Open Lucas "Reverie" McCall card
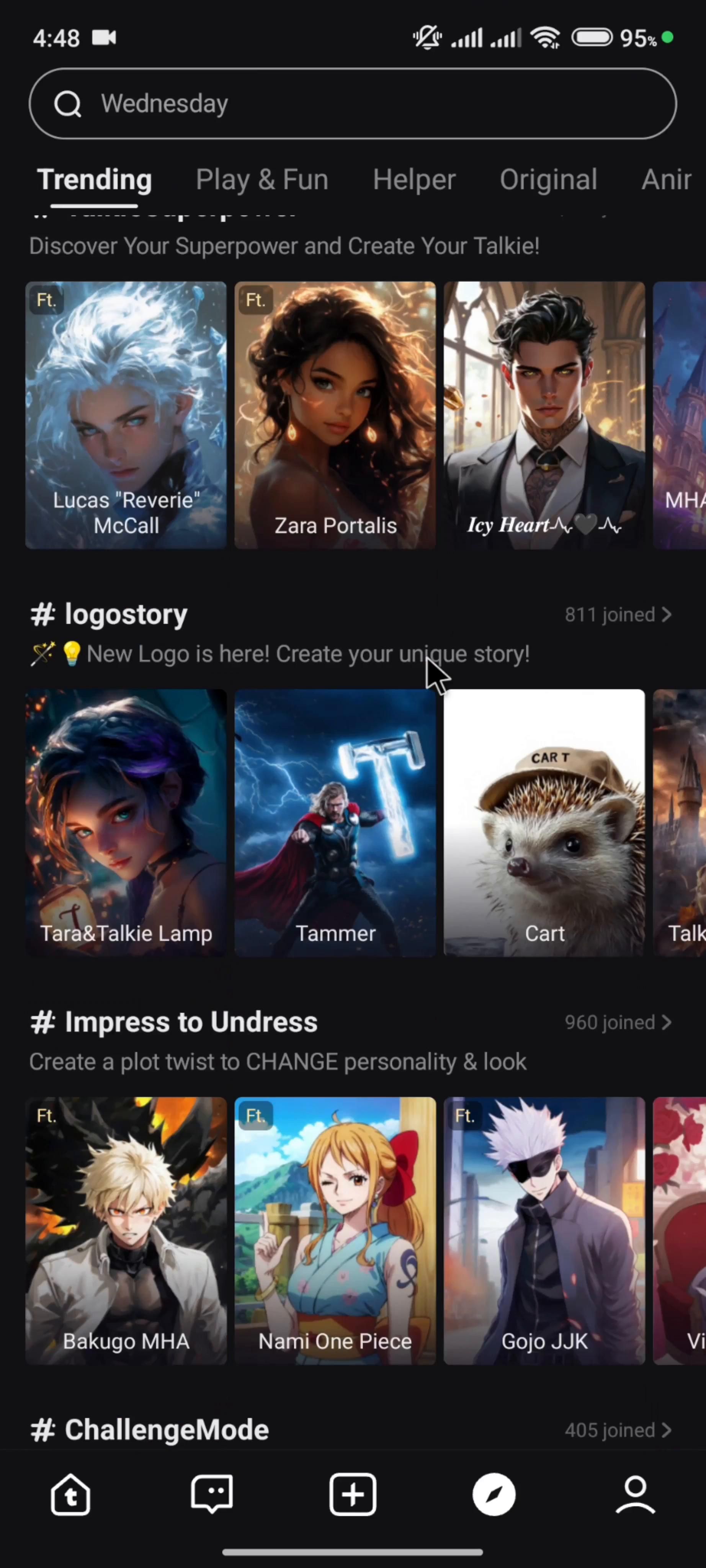Image resolution: width=706 pixels, height=1568 pixels. click(x=126, y=415)
